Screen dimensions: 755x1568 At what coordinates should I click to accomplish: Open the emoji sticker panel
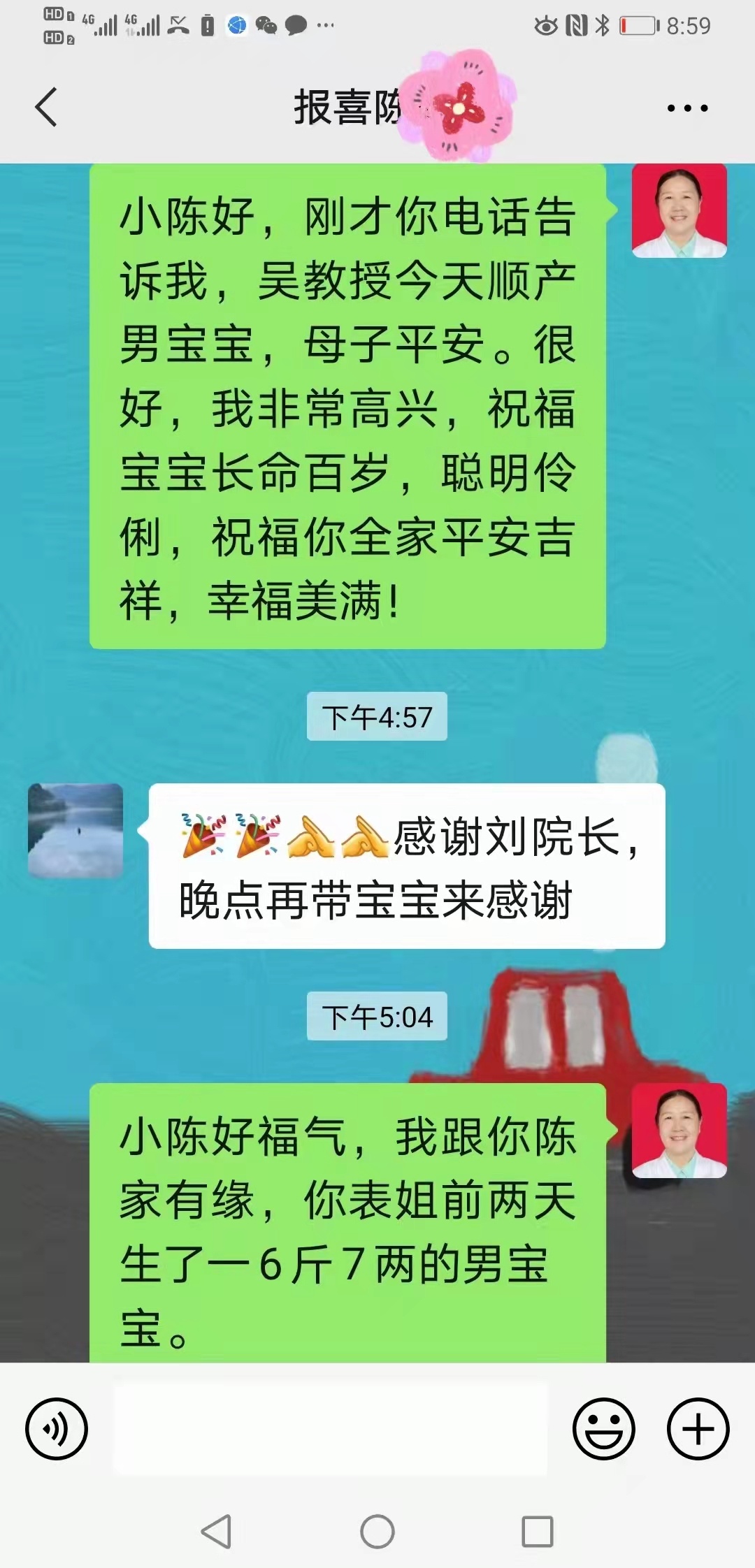[x=604, y=1428]
